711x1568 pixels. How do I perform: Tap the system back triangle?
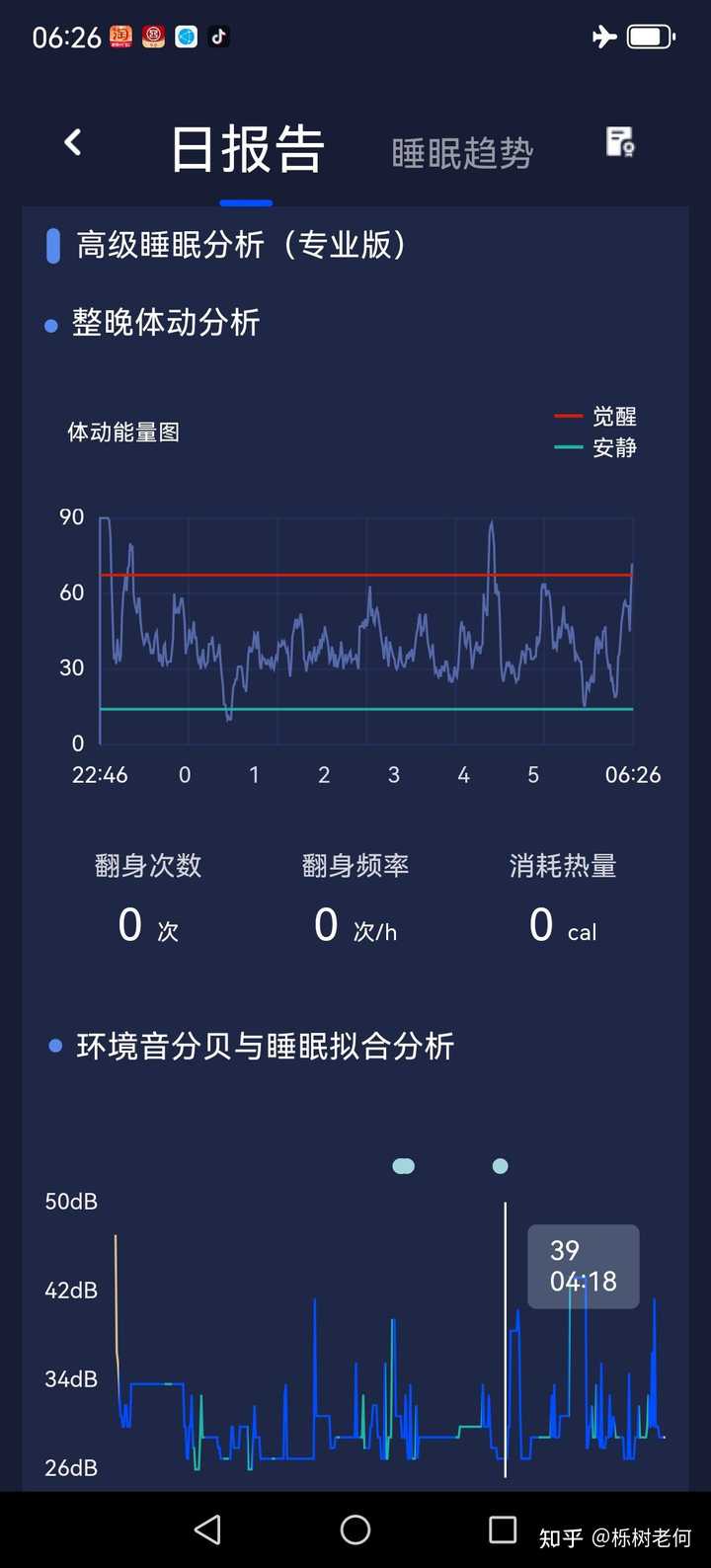(207, 1529)
